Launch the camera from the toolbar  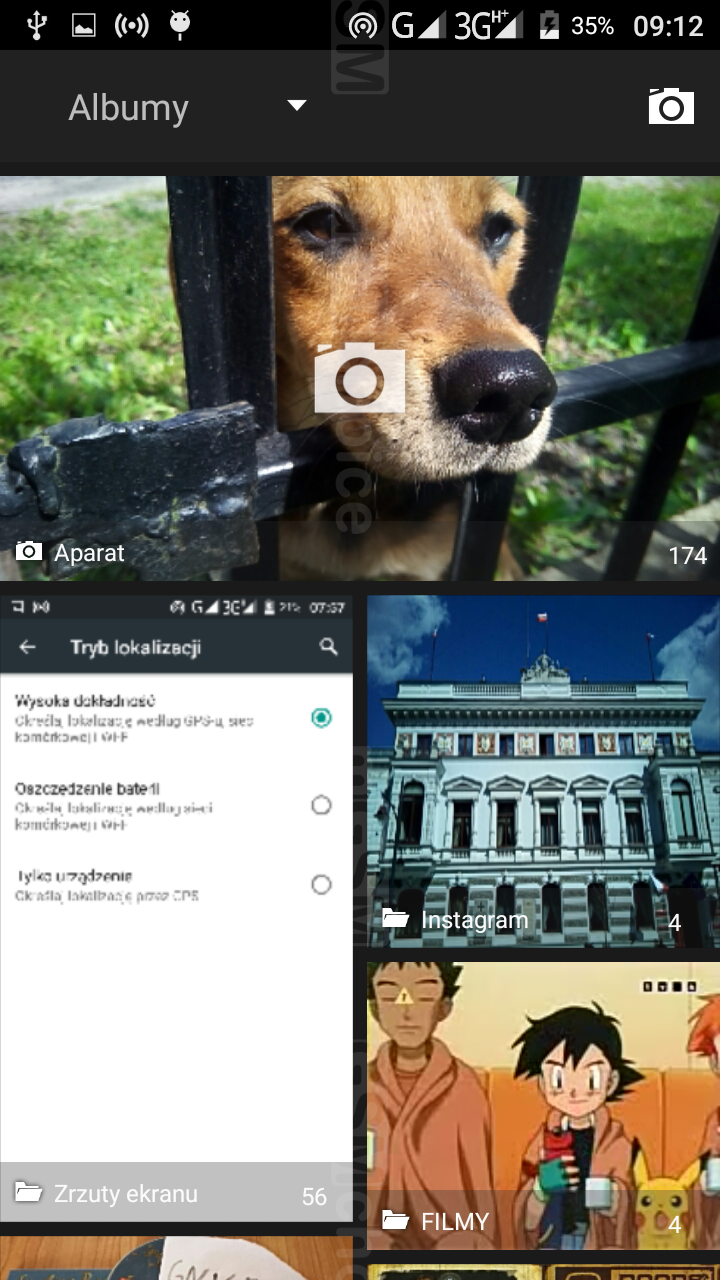coord(670,106)
